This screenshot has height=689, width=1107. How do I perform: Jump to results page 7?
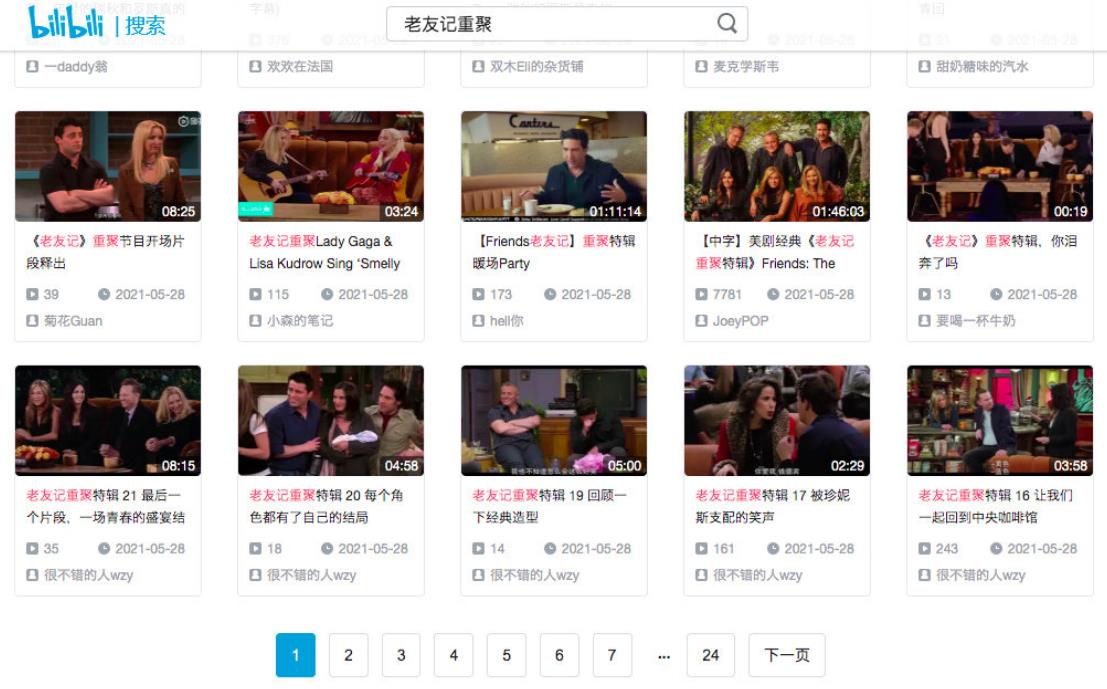612,655
